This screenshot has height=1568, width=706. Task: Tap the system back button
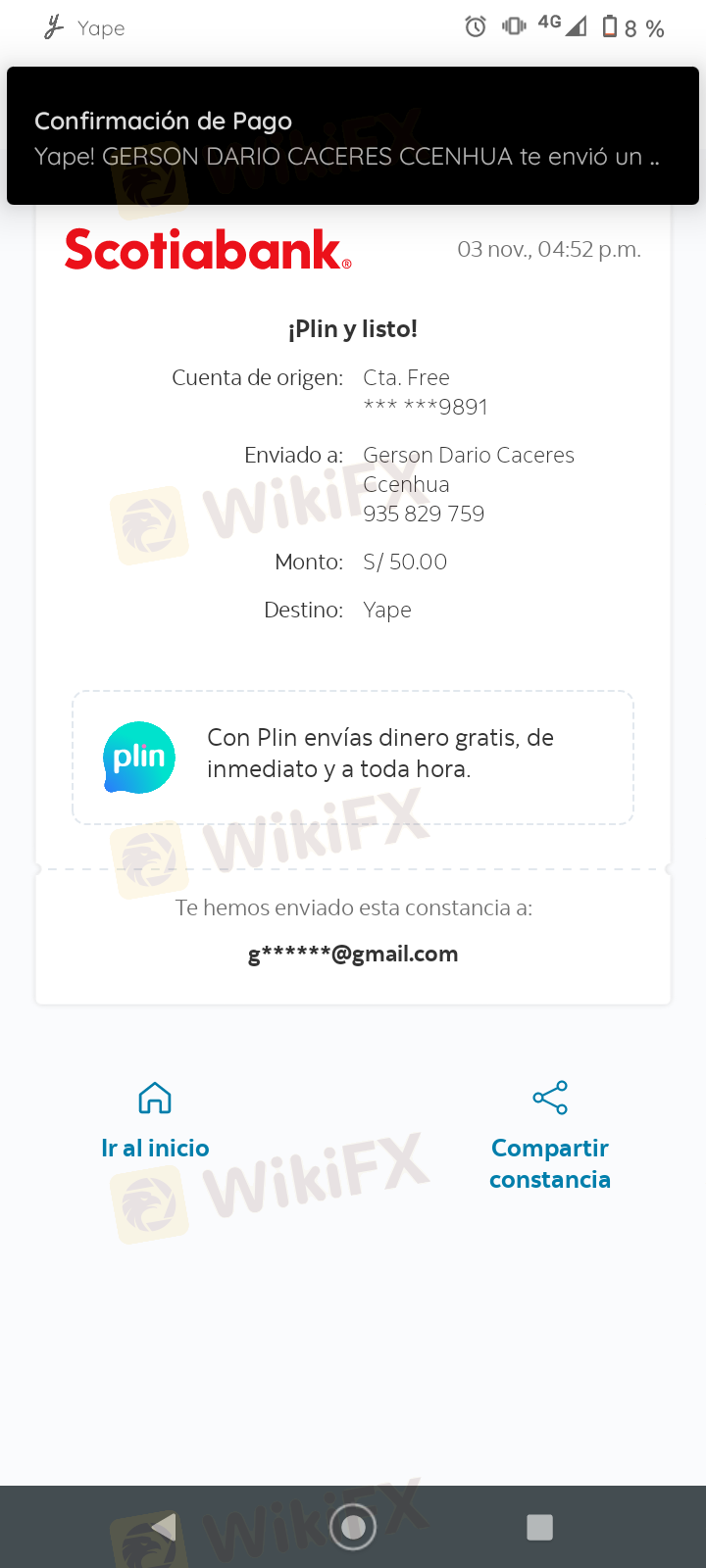click(164, 1527)
